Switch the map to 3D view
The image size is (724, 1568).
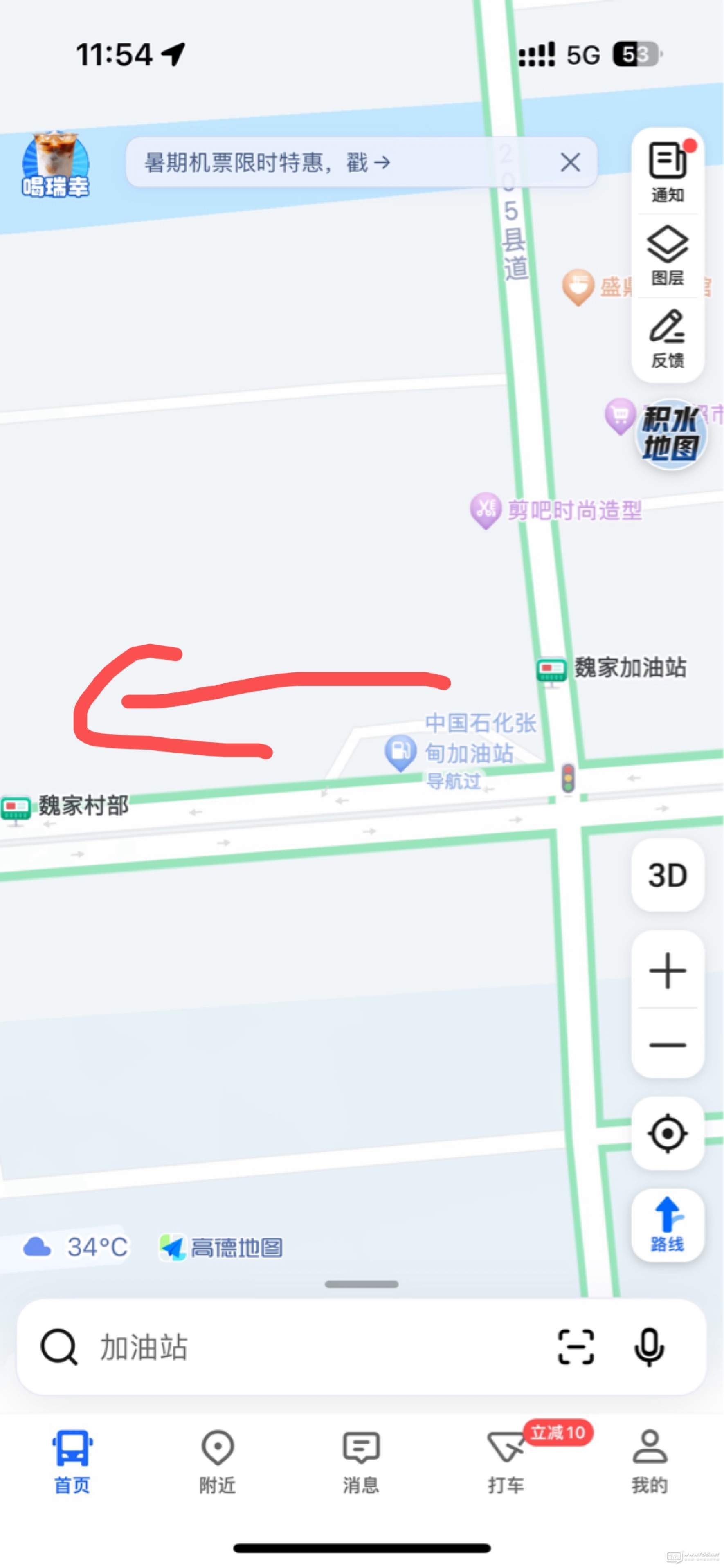668,875
